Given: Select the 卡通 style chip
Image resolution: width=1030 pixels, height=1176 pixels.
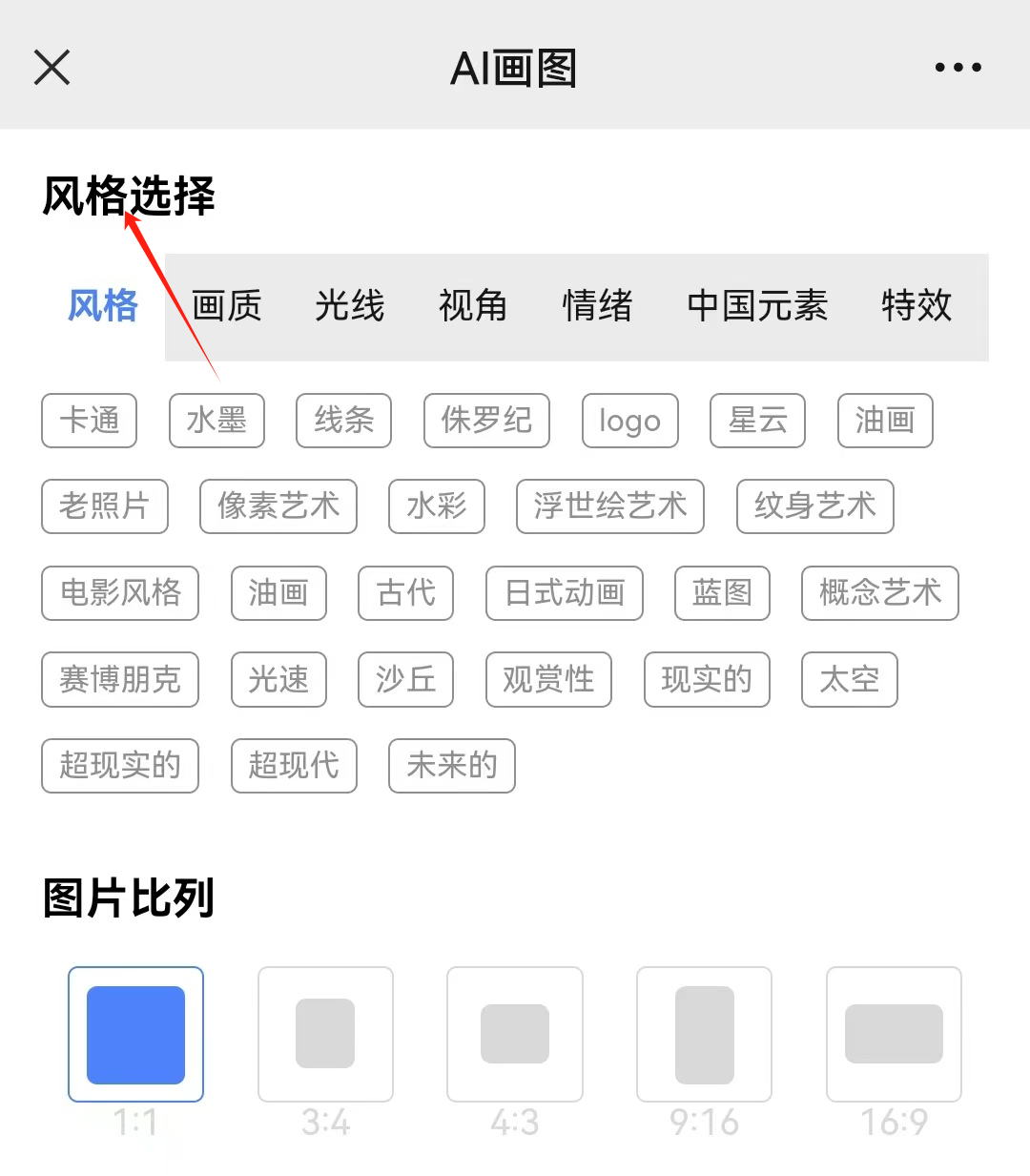Looking at the screenshot, I should pyautogui.click(x=90, y=421).
